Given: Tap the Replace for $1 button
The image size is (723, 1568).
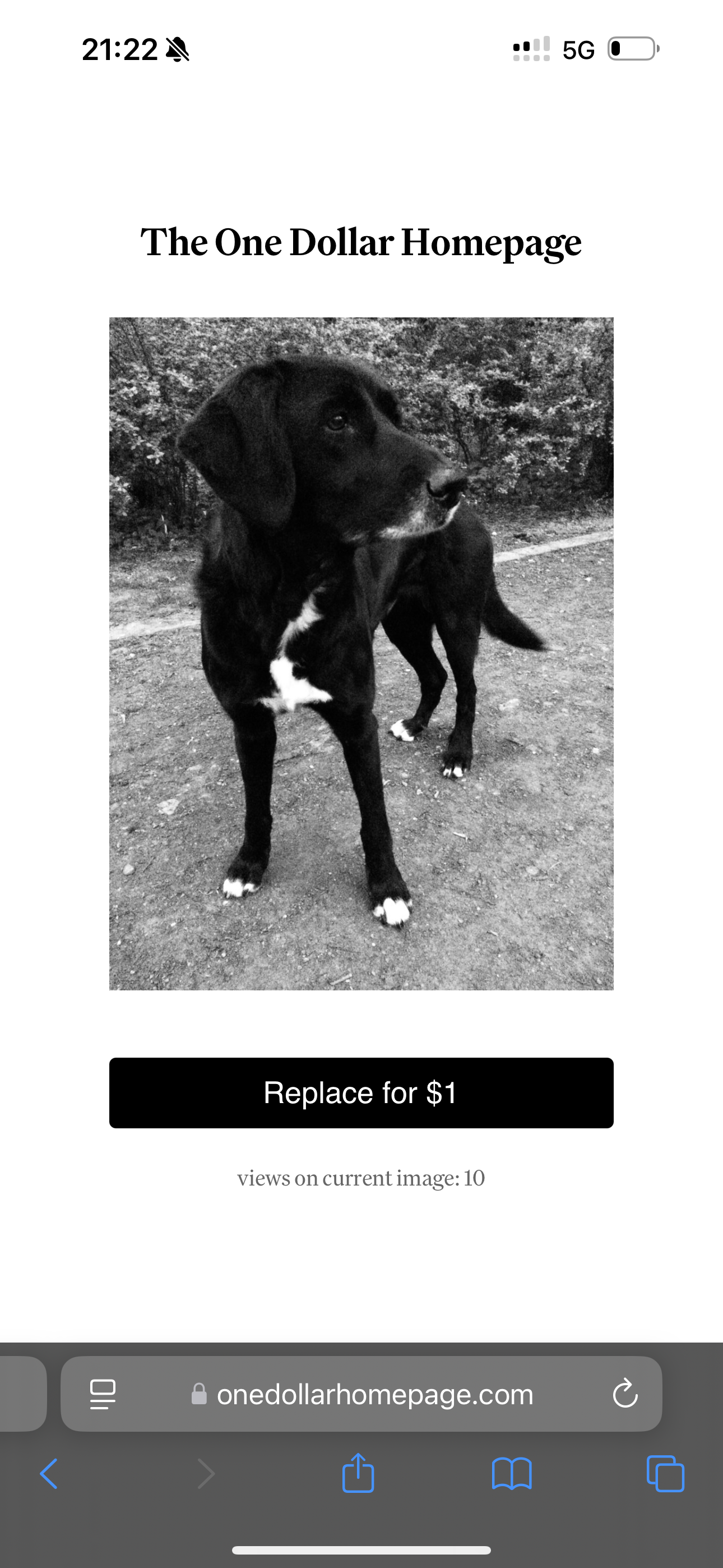Looking at the screenshot, I should pos(361,1092).
